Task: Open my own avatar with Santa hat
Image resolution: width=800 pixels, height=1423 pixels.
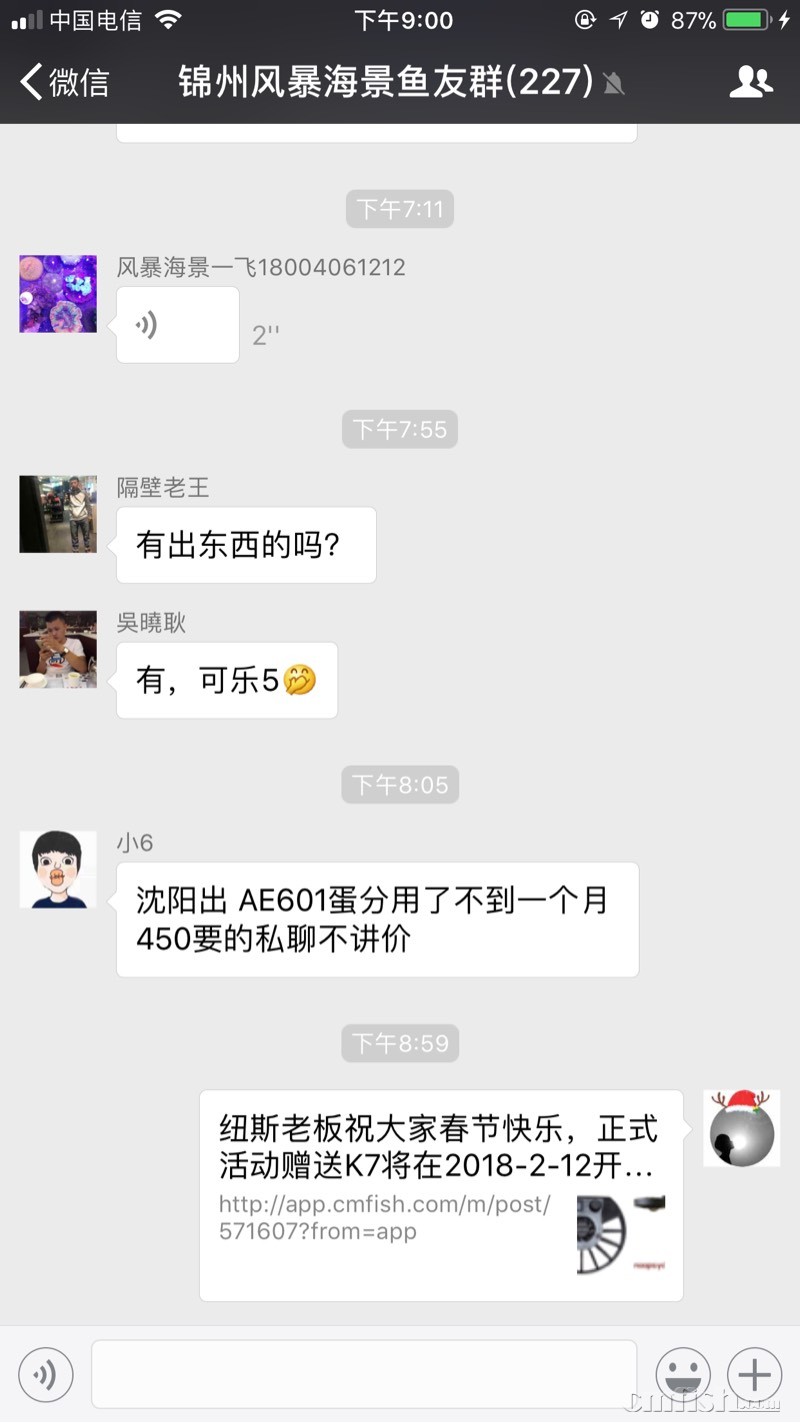Action: coord(741,1128)
